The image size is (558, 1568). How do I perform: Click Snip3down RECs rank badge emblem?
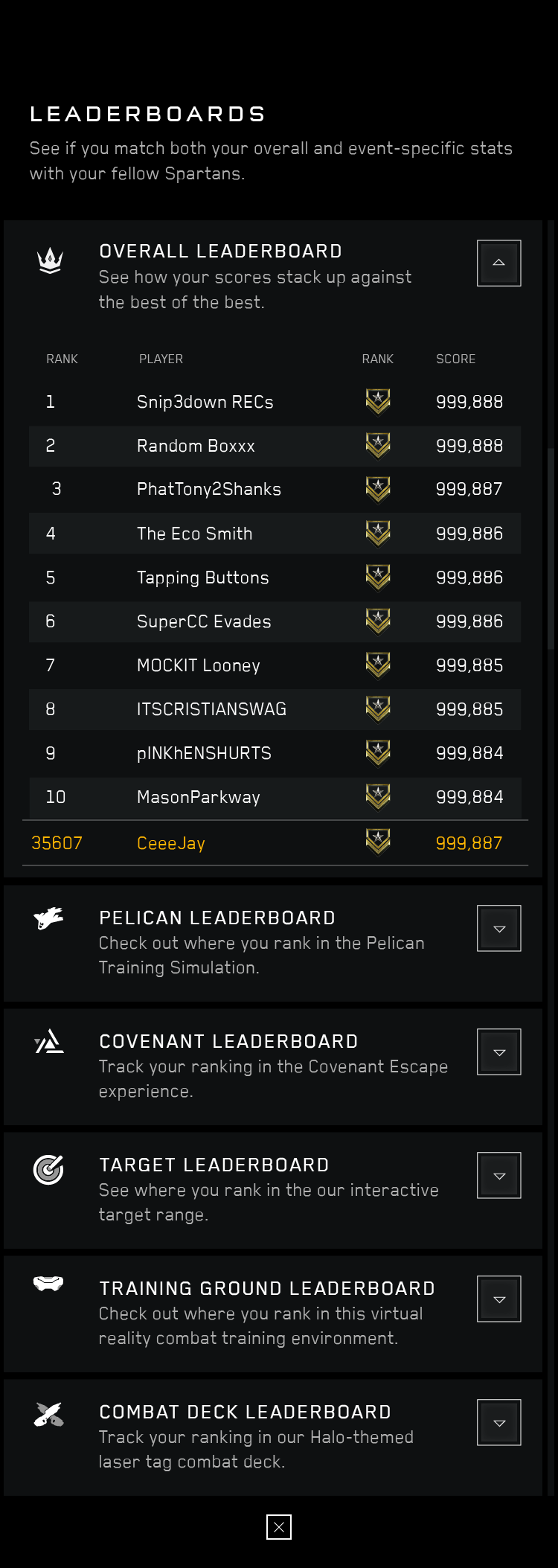[x=377, y=401]
